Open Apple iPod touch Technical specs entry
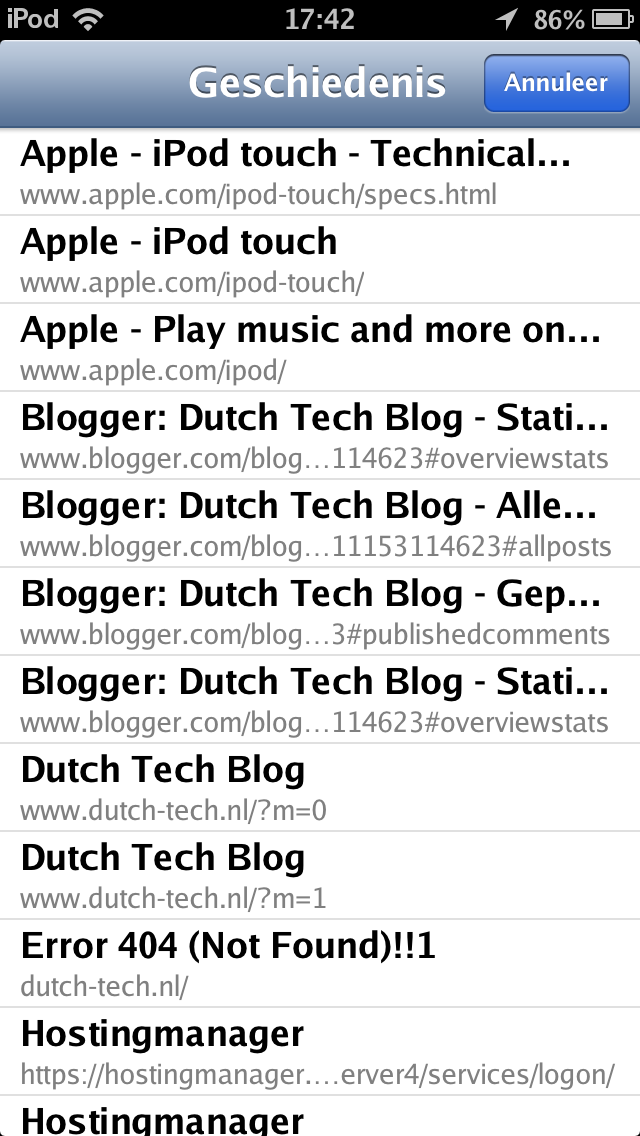 click(x=320, y=172)
